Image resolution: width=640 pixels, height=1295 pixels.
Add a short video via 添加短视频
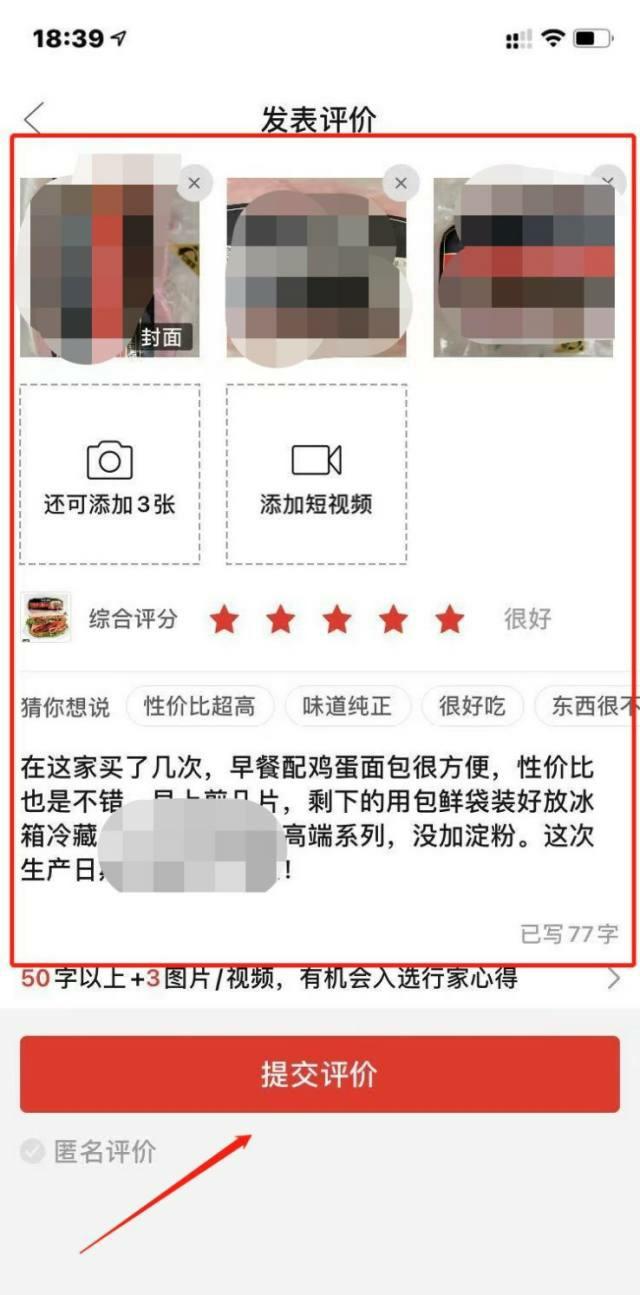[316, 474]
